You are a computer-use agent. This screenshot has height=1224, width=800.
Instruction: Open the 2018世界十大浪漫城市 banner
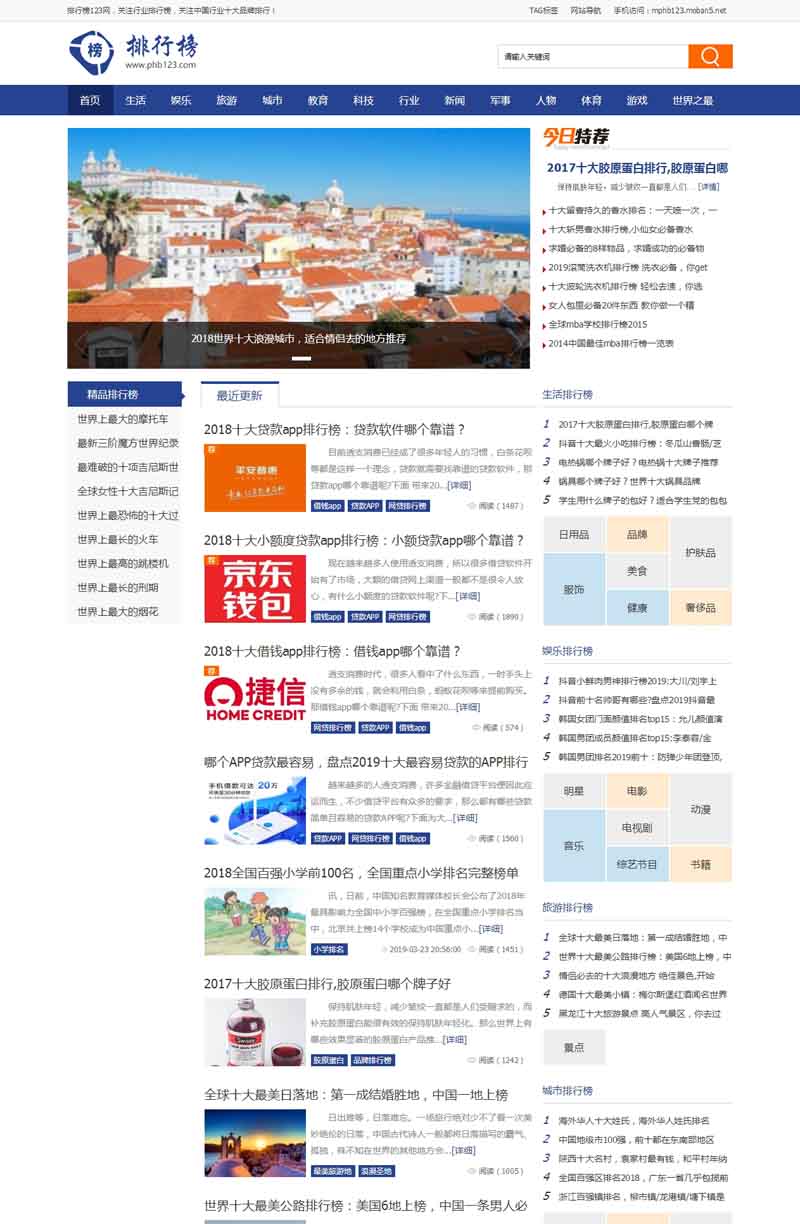coord(298,338)
